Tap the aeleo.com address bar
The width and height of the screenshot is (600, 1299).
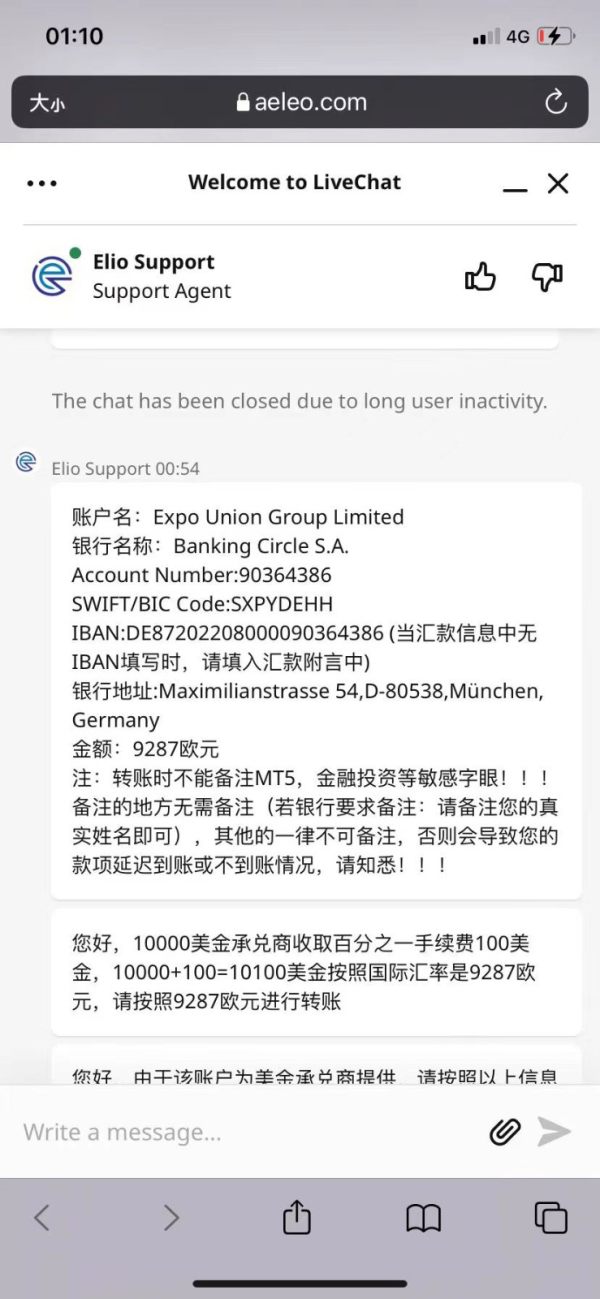(300, 102)
